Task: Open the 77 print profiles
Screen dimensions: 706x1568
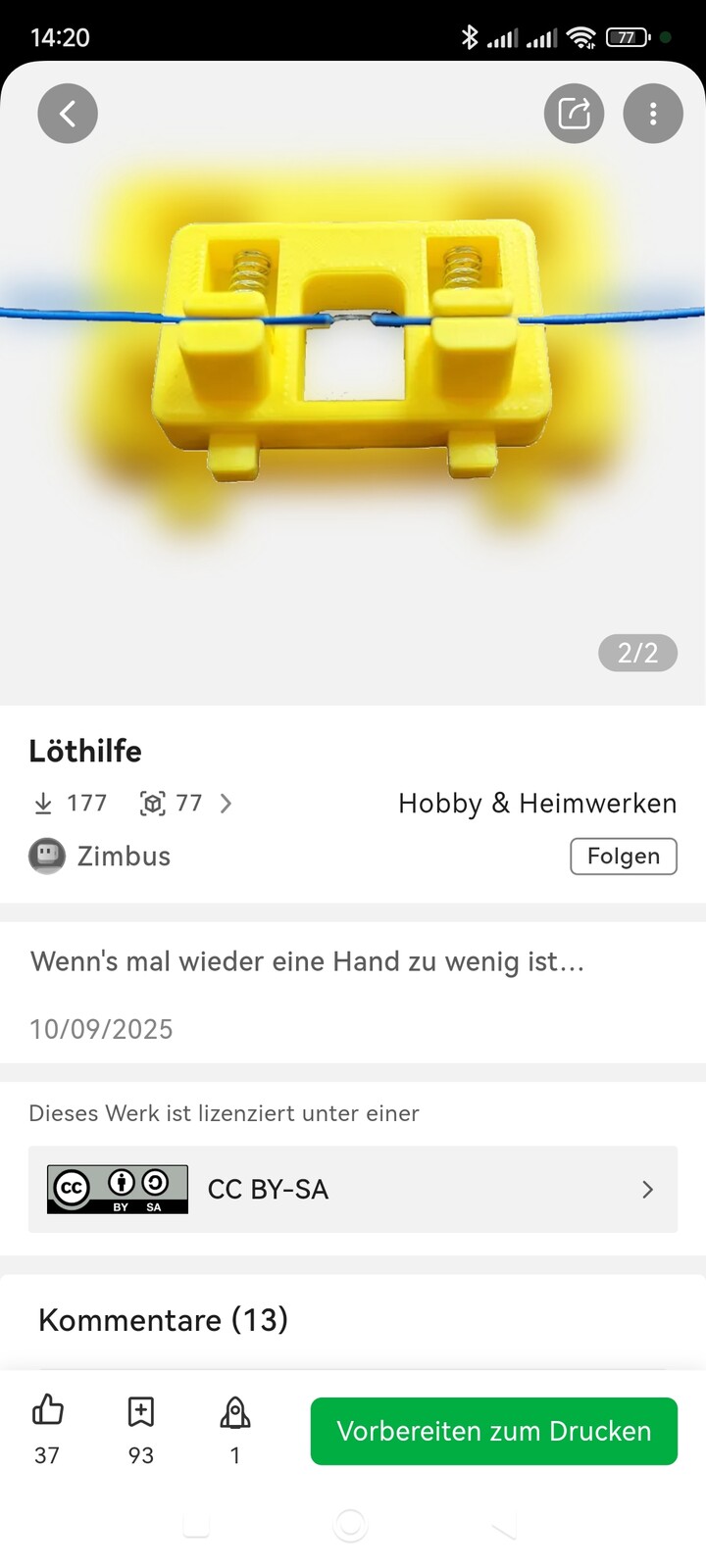Action: [186, 804]
